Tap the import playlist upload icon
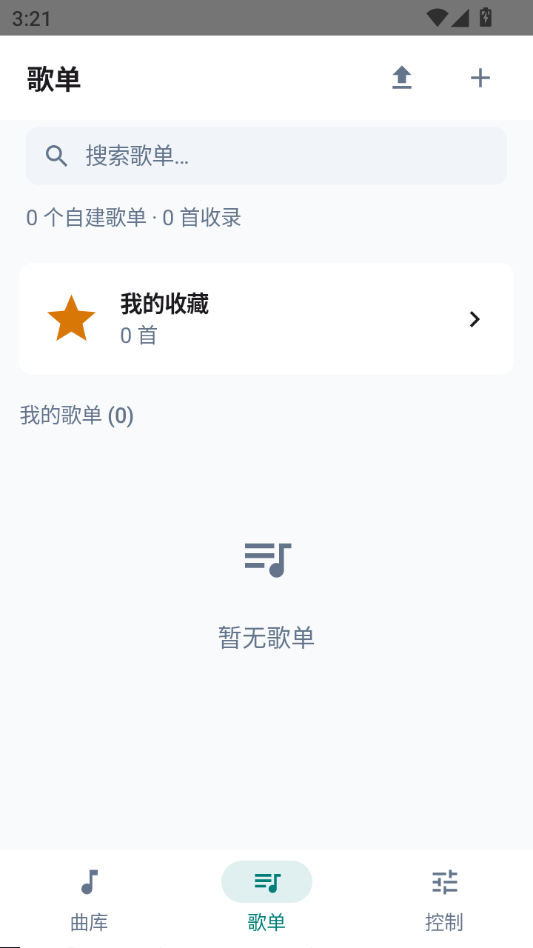533x948 pixels. (x=402, y=78)
